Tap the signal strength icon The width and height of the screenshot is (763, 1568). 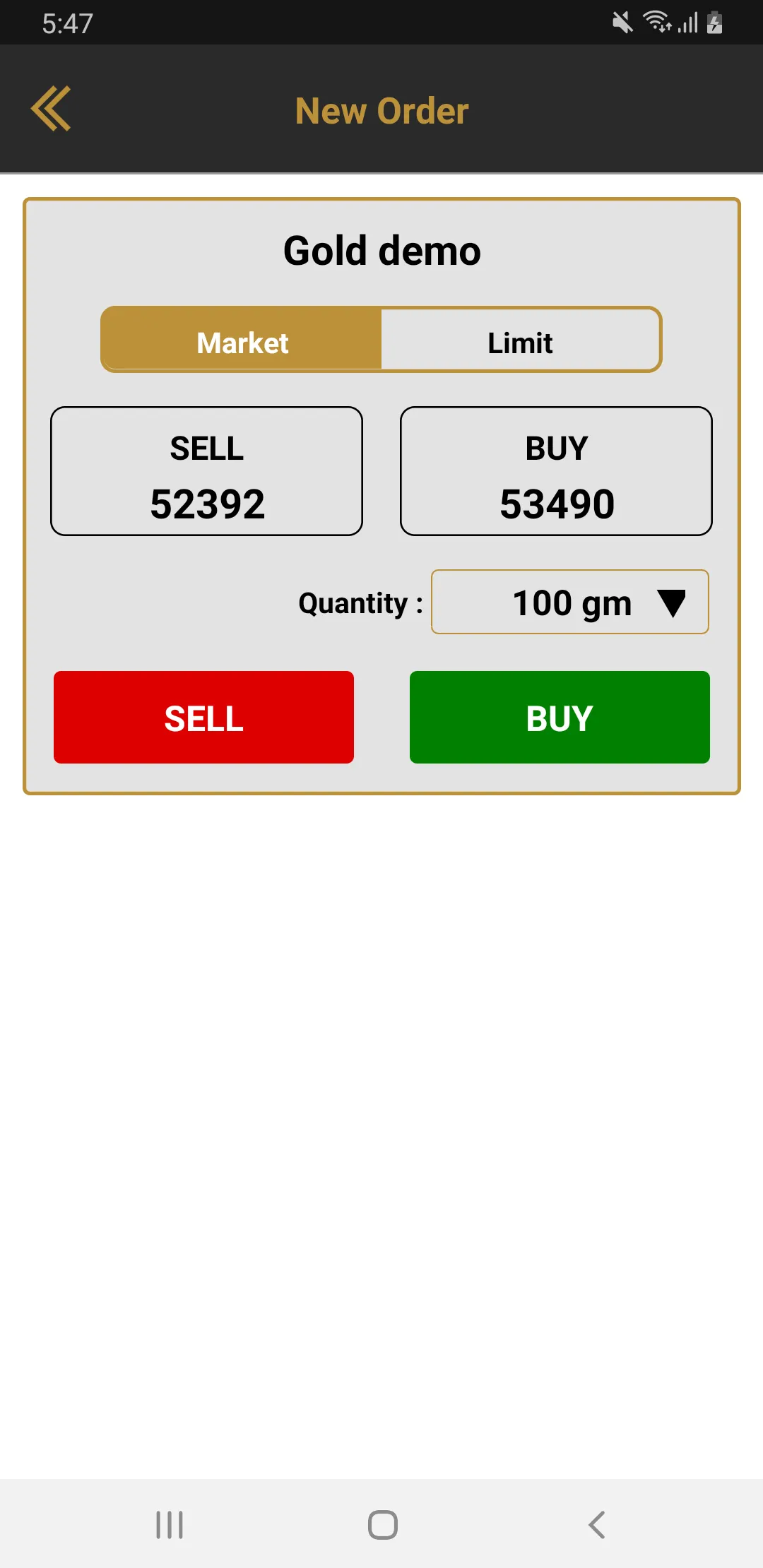coord(689,22)
